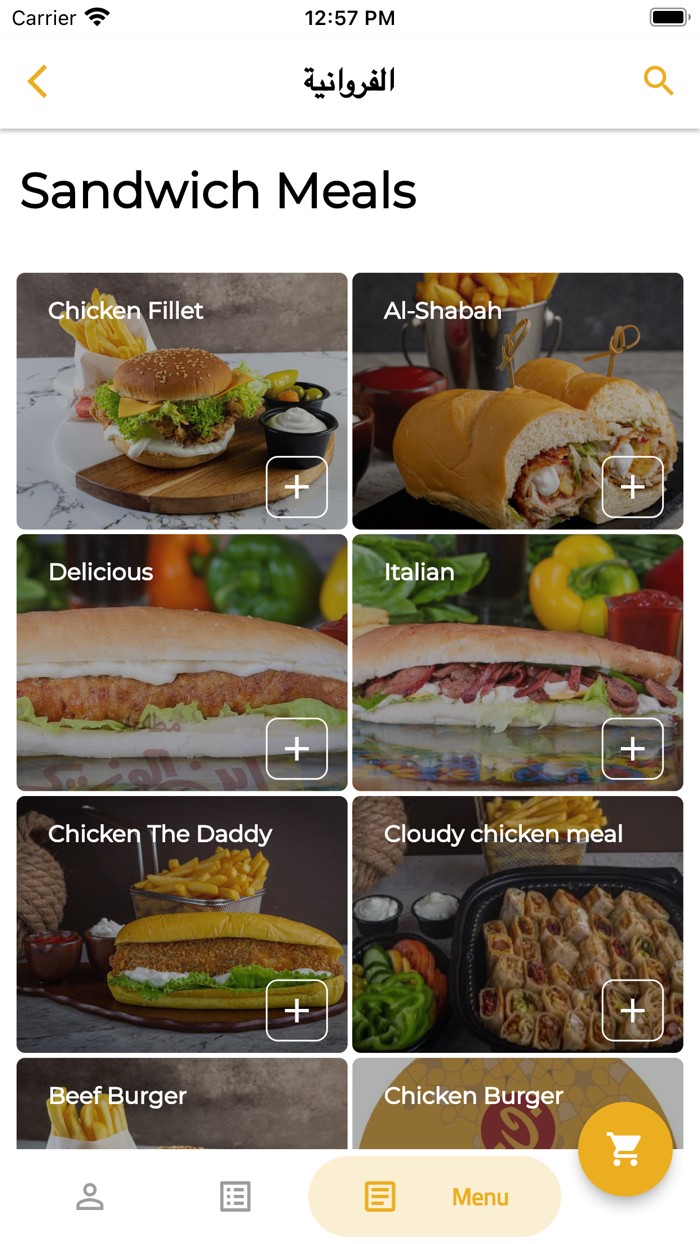Open the Delicious sandwich card
This screenshot has height=1244, width=700.
[182, 663]
